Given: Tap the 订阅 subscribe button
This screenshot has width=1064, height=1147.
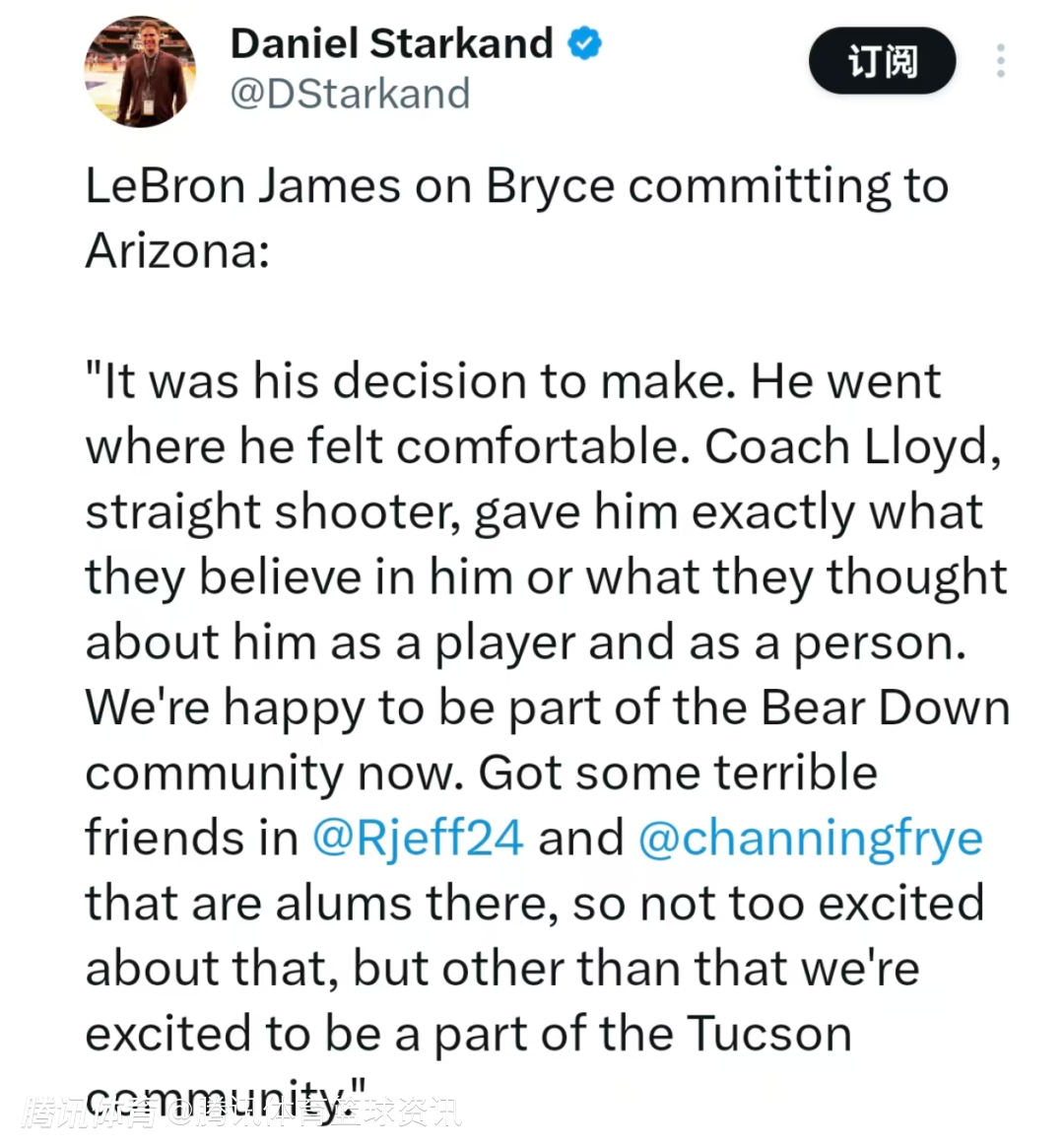Looking at the screenshot, I should pyautogui.click(x=882, y=61).
